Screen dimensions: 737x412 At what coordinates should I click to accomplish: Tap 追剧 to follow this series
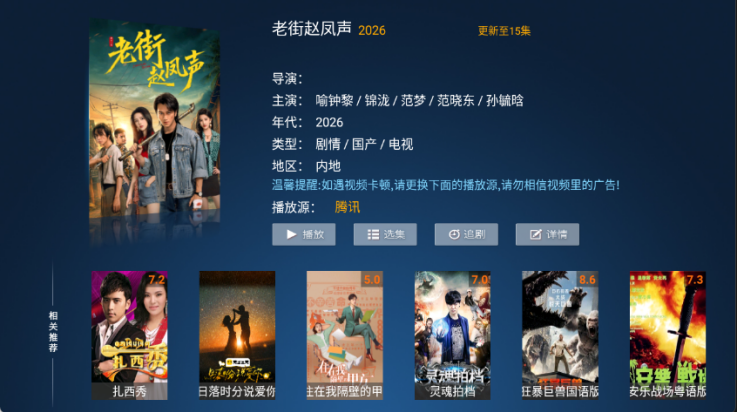tap(466, 234)
